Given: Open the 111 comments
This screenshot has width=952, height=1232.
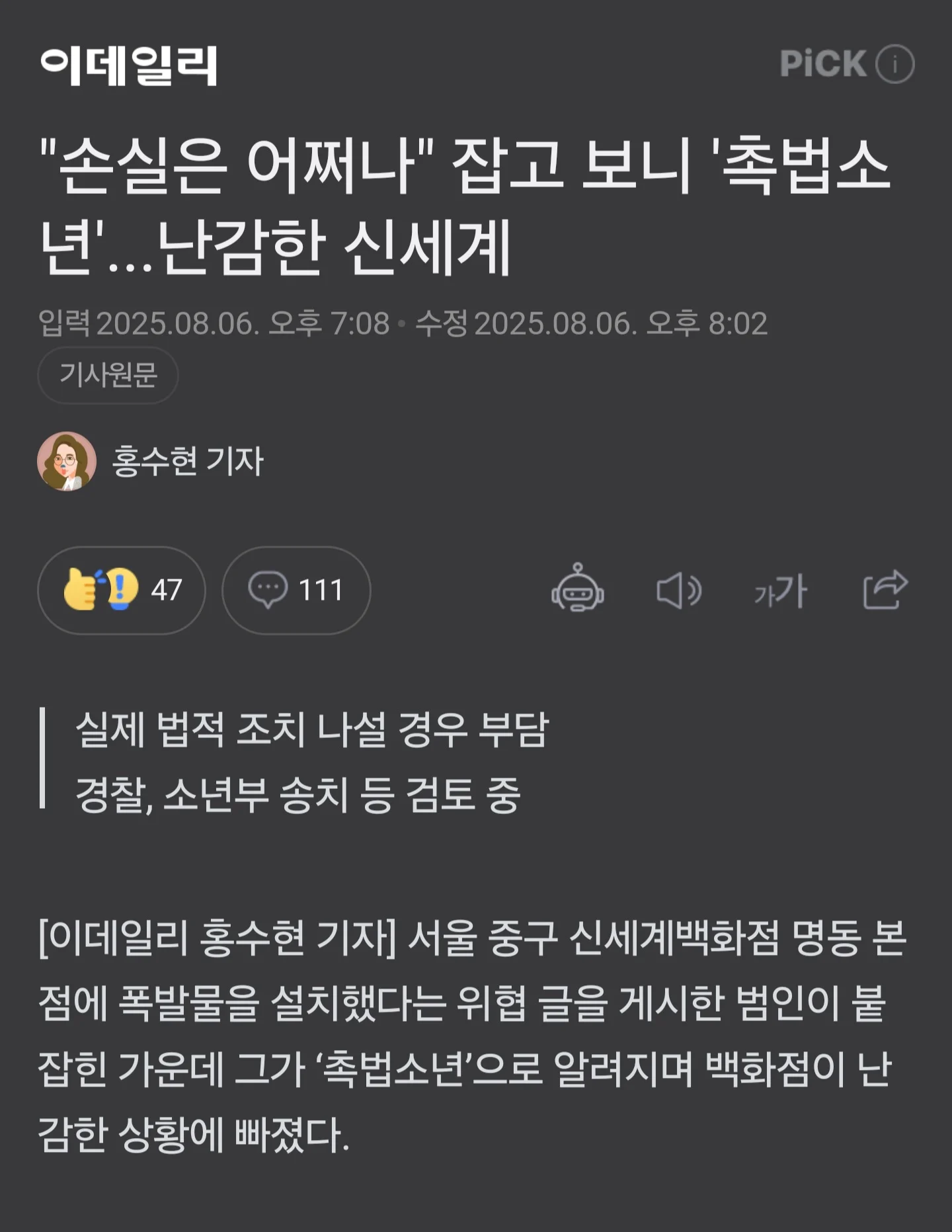Looking at the screenshot, I should pyautogui.click(x=296, y=590).
